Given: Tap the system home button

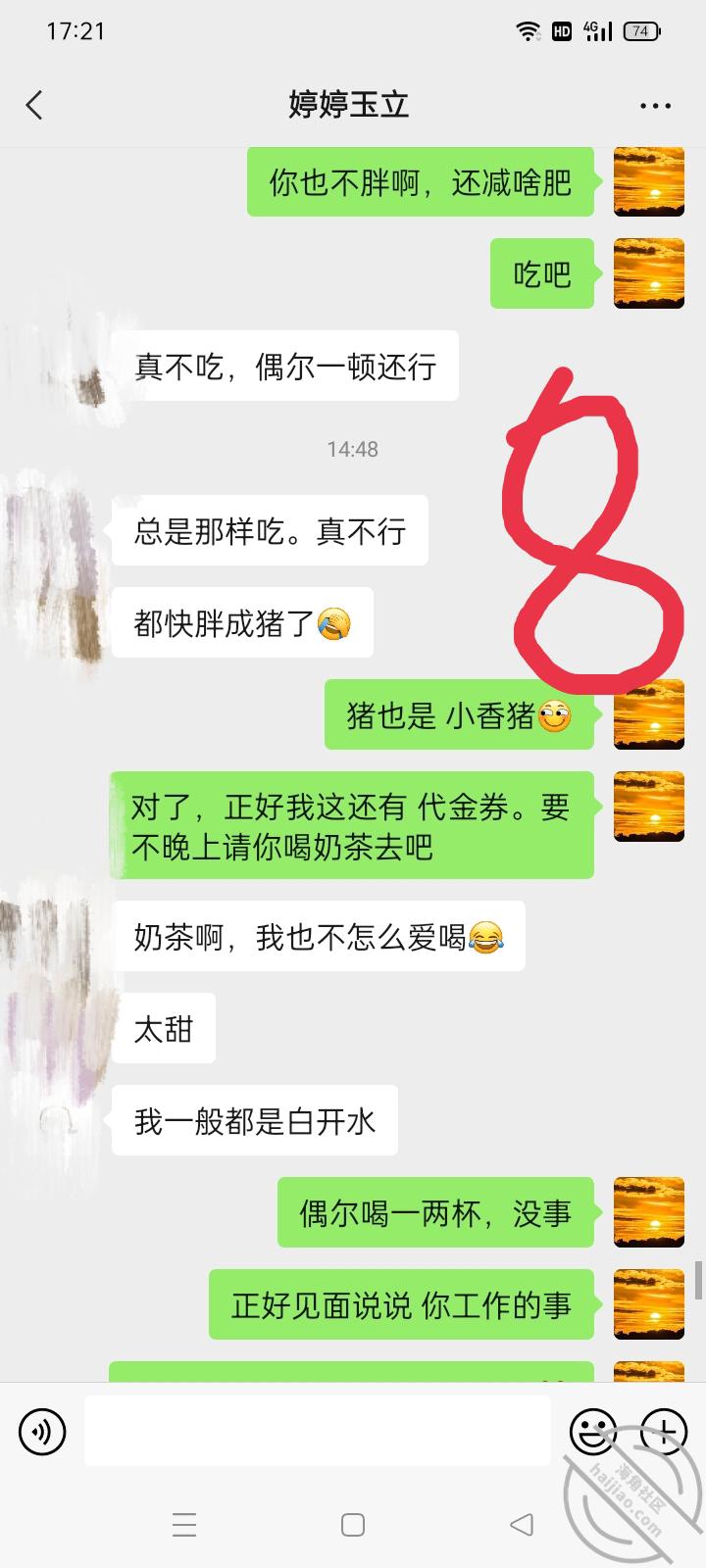Looking at the screenshot, I should [353, 1524].
